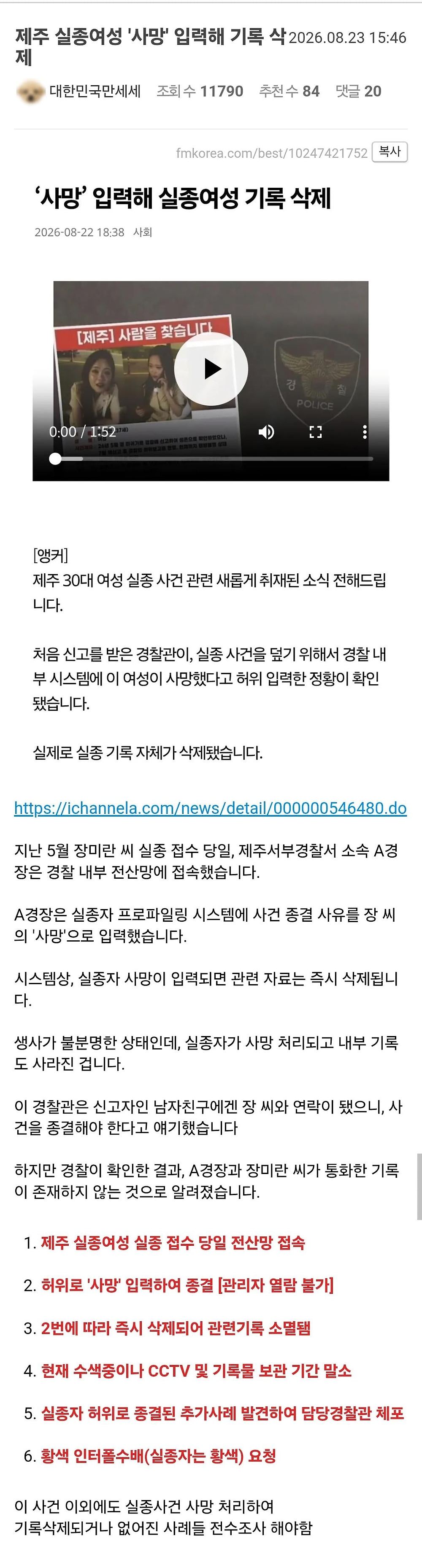422x1568 pixels.
Task: Open the video player overflow menu
Action: (364, 432)
